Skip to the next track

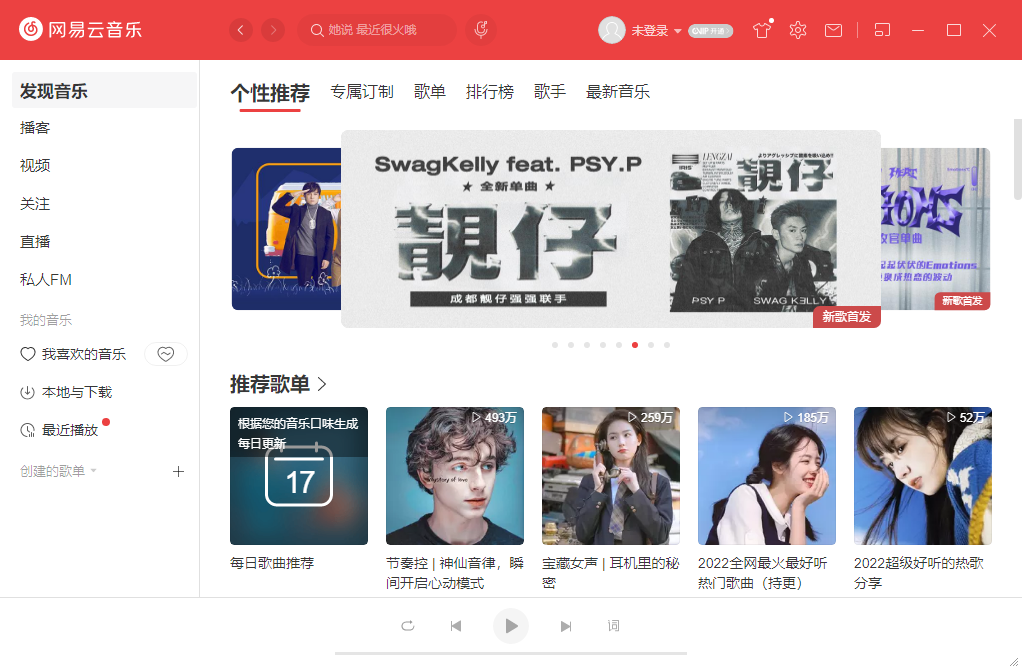(566, 626)
